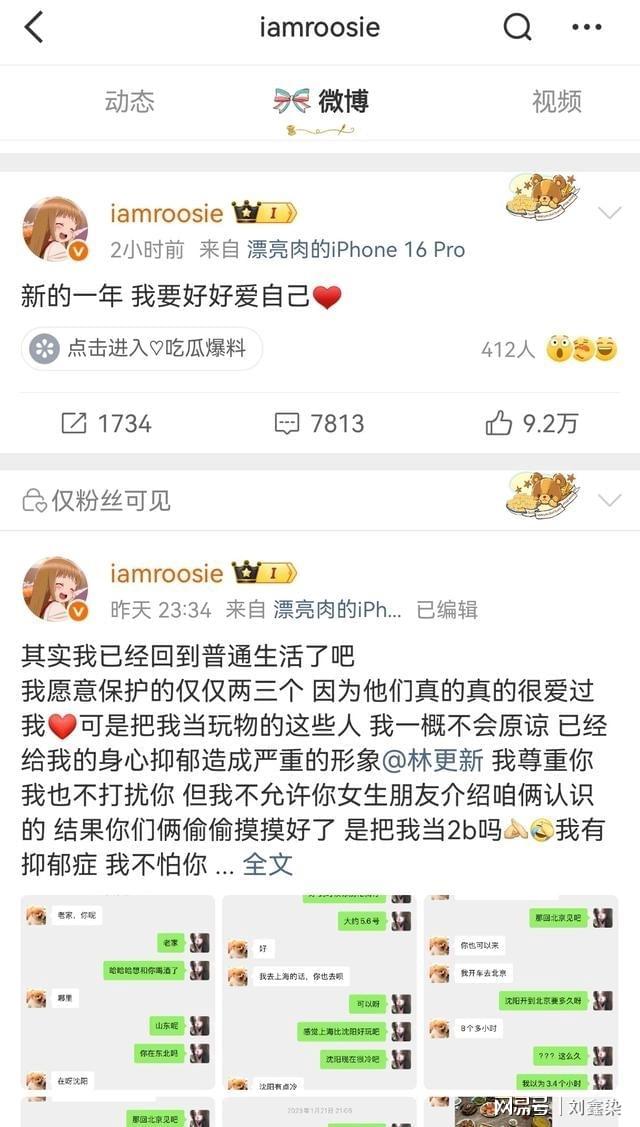Screen dimensions: 640x1127
Task: Open the three-dot overflow menu
Action: pos(587,28)
